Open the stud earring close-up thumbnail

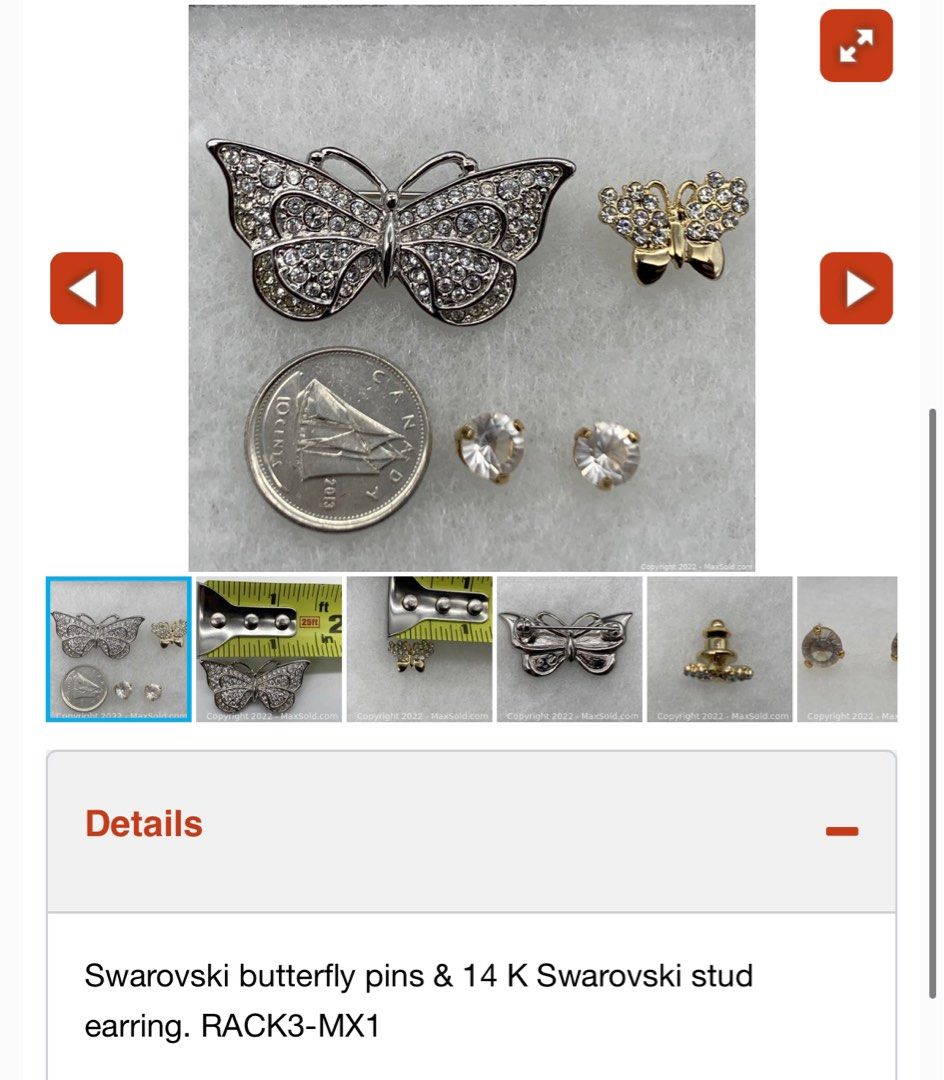click(848, 649)
